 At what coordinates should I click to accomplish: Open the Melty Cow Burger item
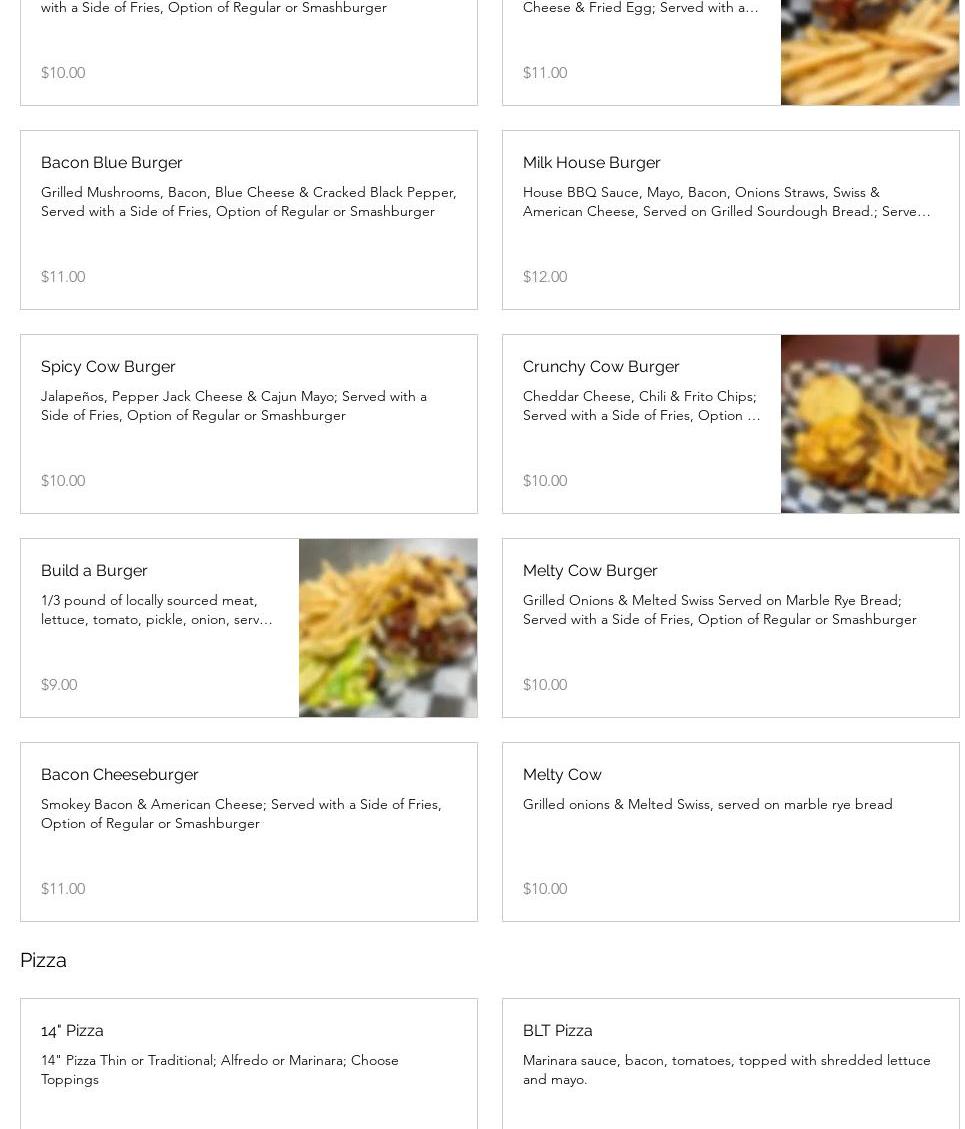click(x=730, y=628)
